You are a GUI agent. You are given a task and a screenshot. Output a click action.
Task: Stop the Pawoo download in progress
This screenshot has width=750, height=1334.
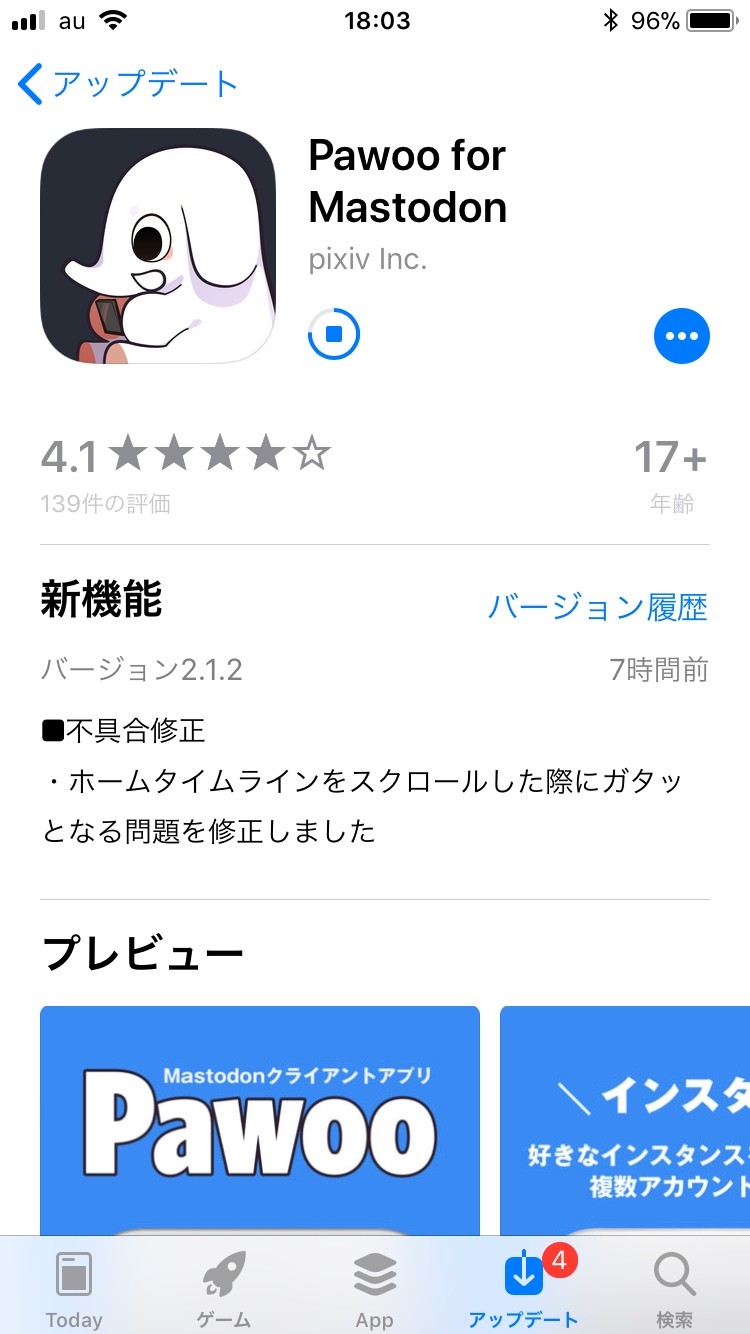334,334
